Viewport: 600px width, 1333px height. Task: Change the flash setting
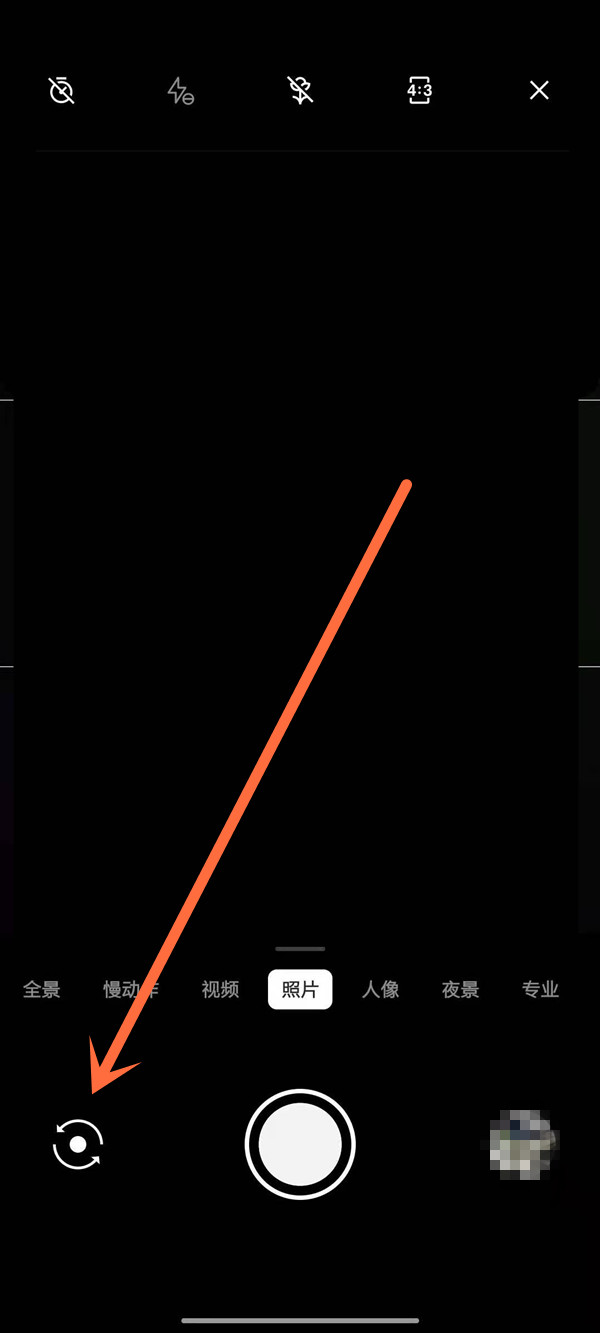[180, 91]
